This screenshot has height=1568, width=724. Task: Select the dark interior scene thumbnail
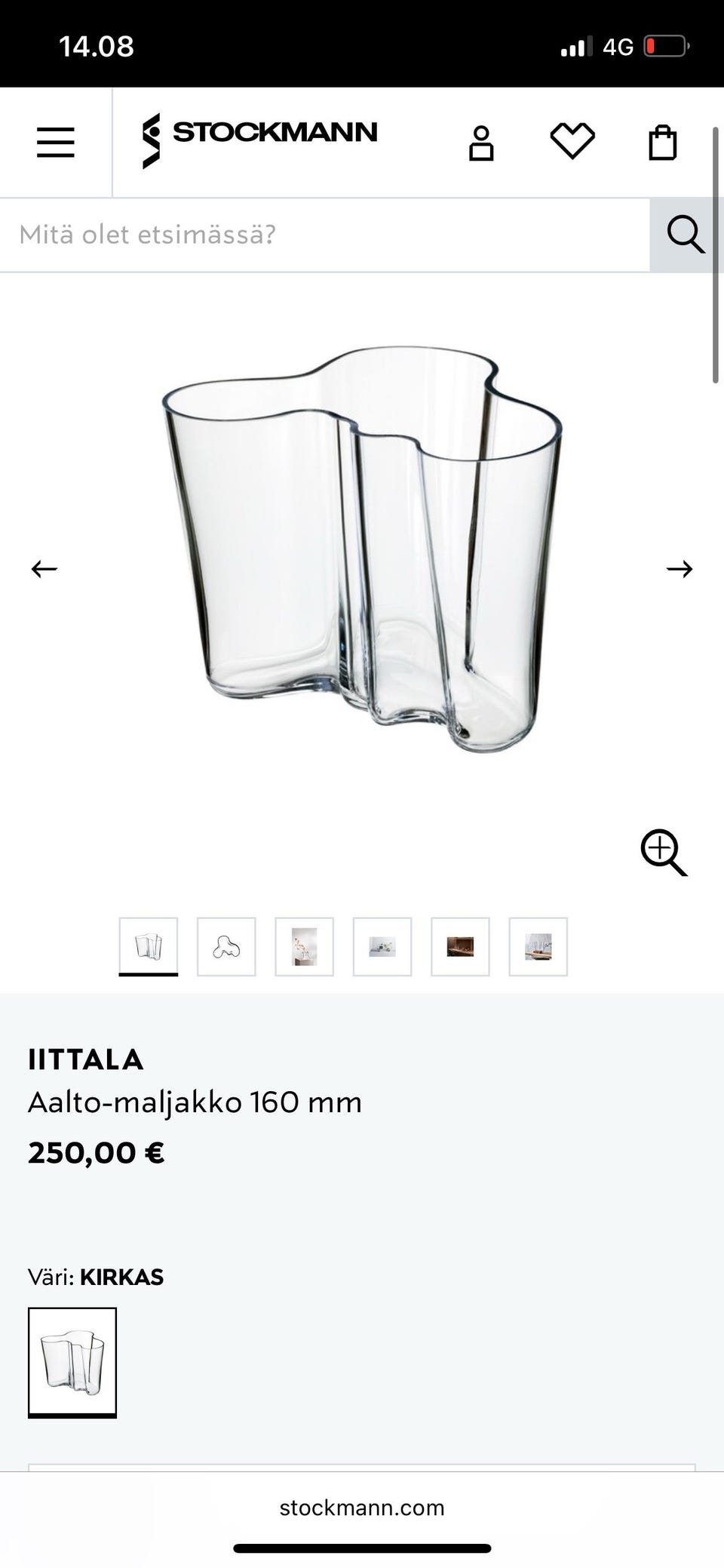point(461,947)
